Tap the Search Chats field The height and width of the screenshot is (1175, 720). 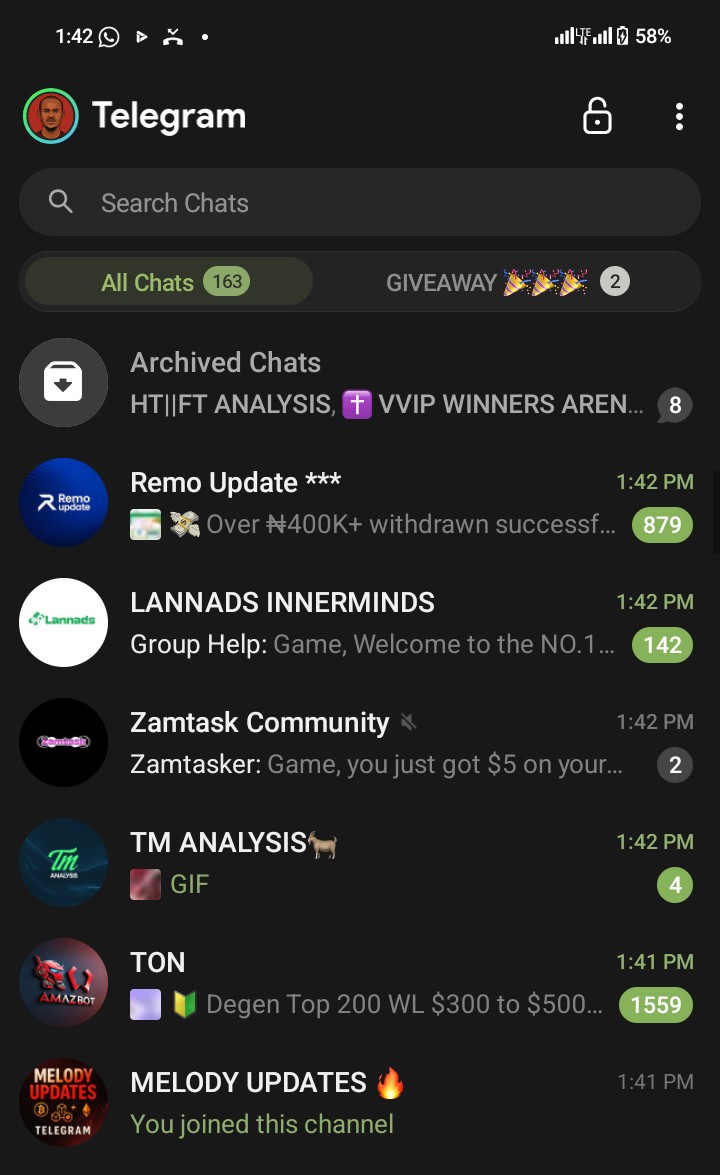(x=360, y=203)
